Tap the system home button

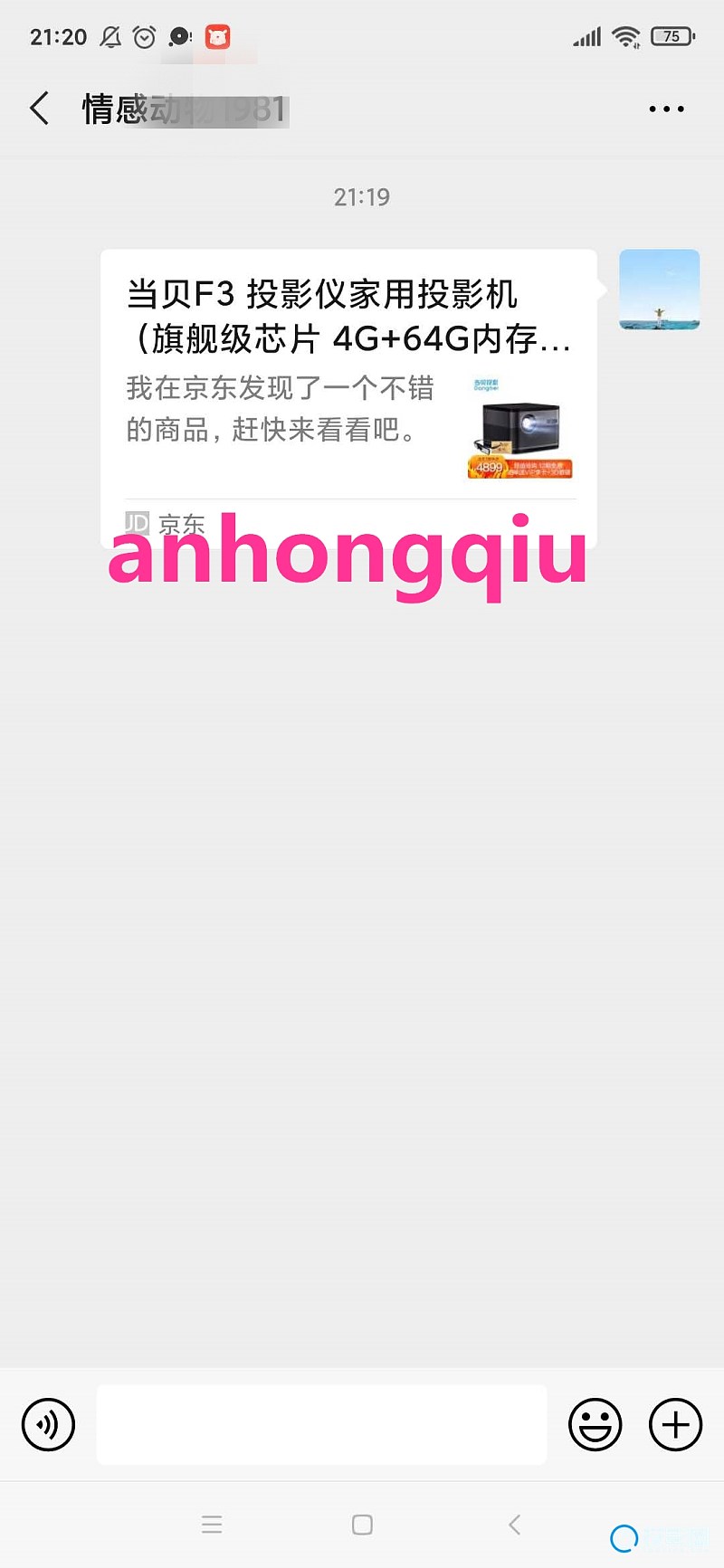point(362,1525)
